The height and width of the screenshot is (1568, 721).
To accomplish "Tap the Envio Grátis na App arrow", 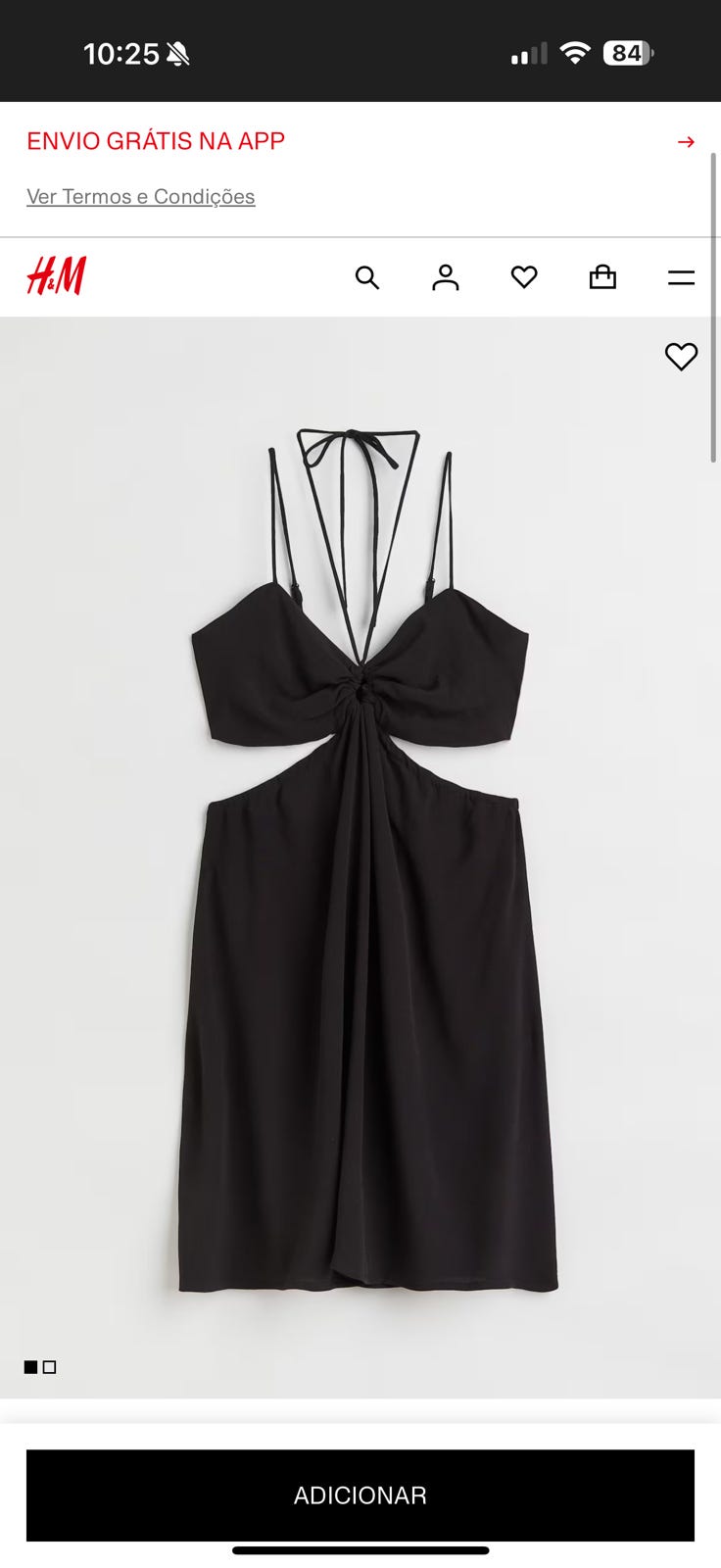I will [x=686, y=142].
